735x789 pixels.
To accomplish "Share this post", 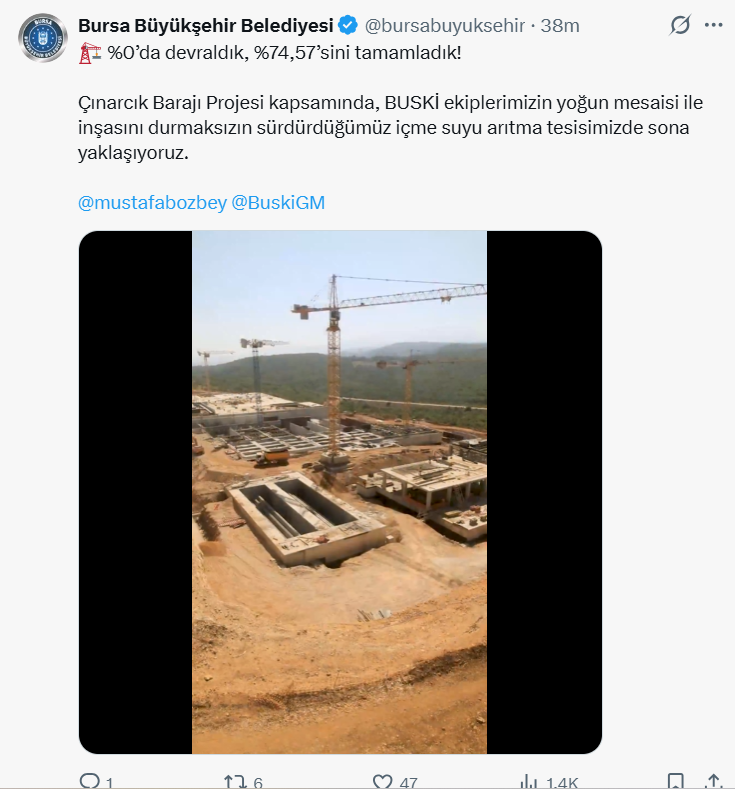I will 714,781.
